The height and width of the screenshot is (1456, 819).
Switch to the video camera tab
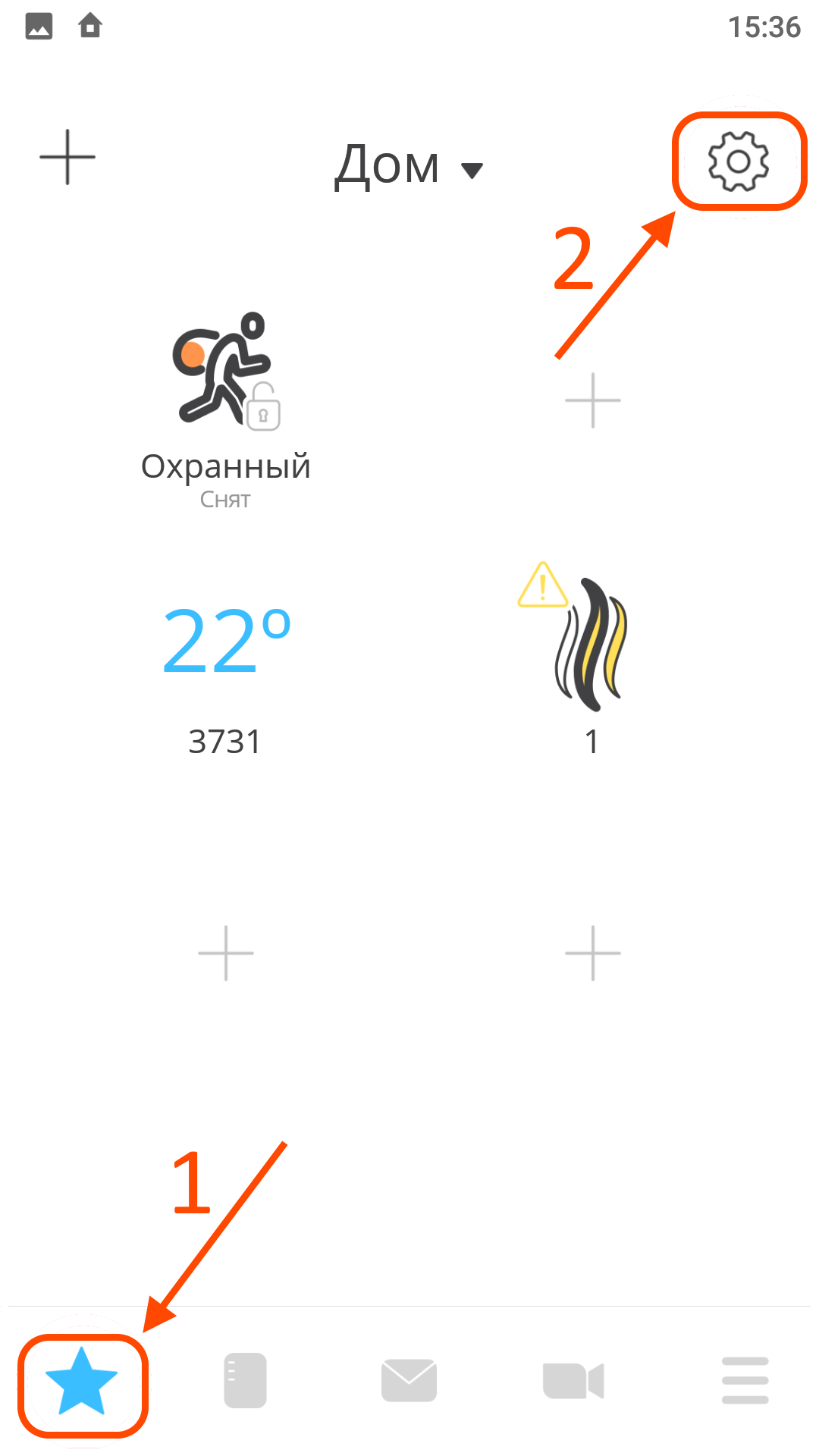(573, 1381)
